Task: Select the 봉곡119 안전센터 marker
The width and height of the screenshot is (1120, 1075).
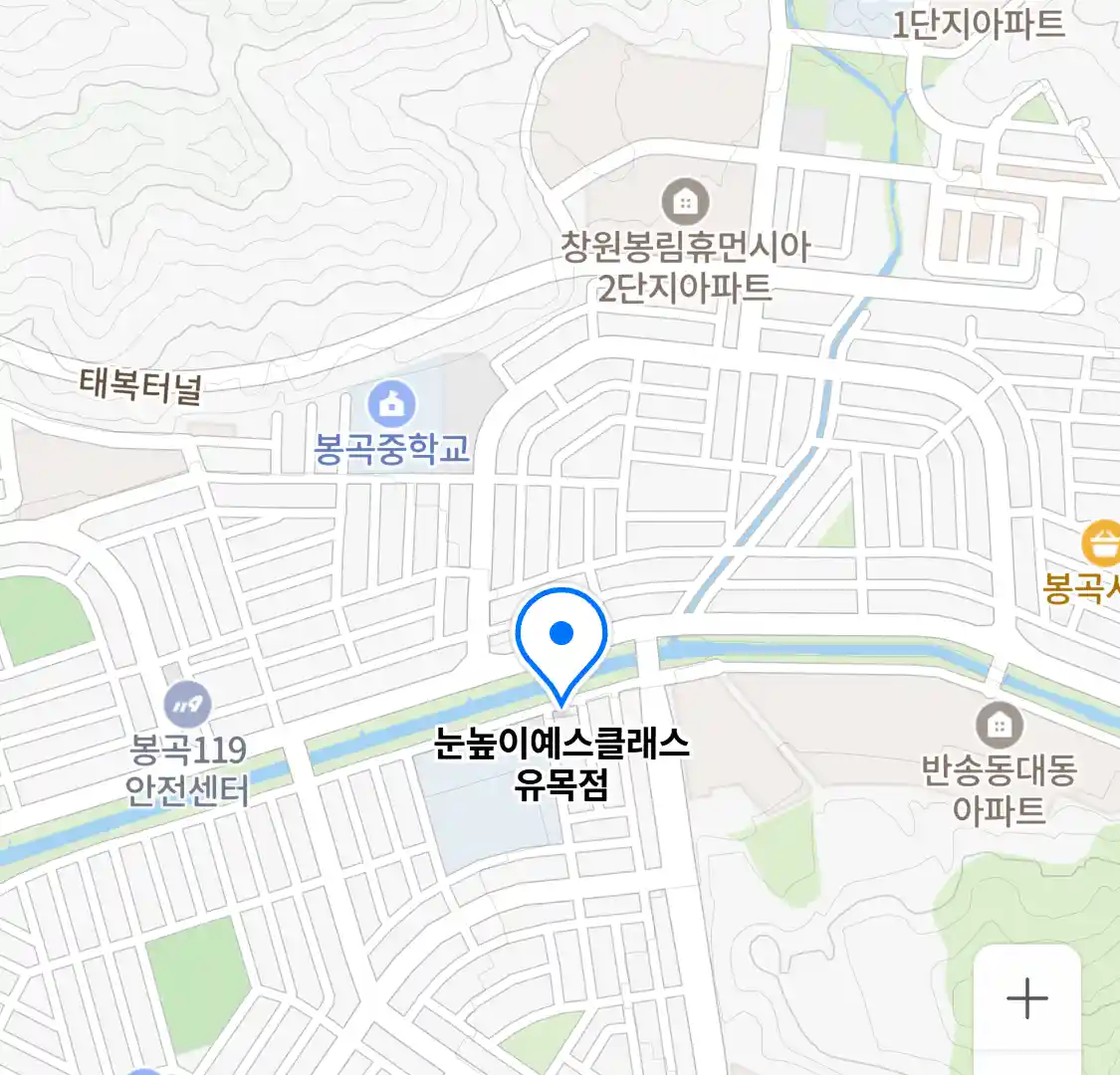Action: 187,706
